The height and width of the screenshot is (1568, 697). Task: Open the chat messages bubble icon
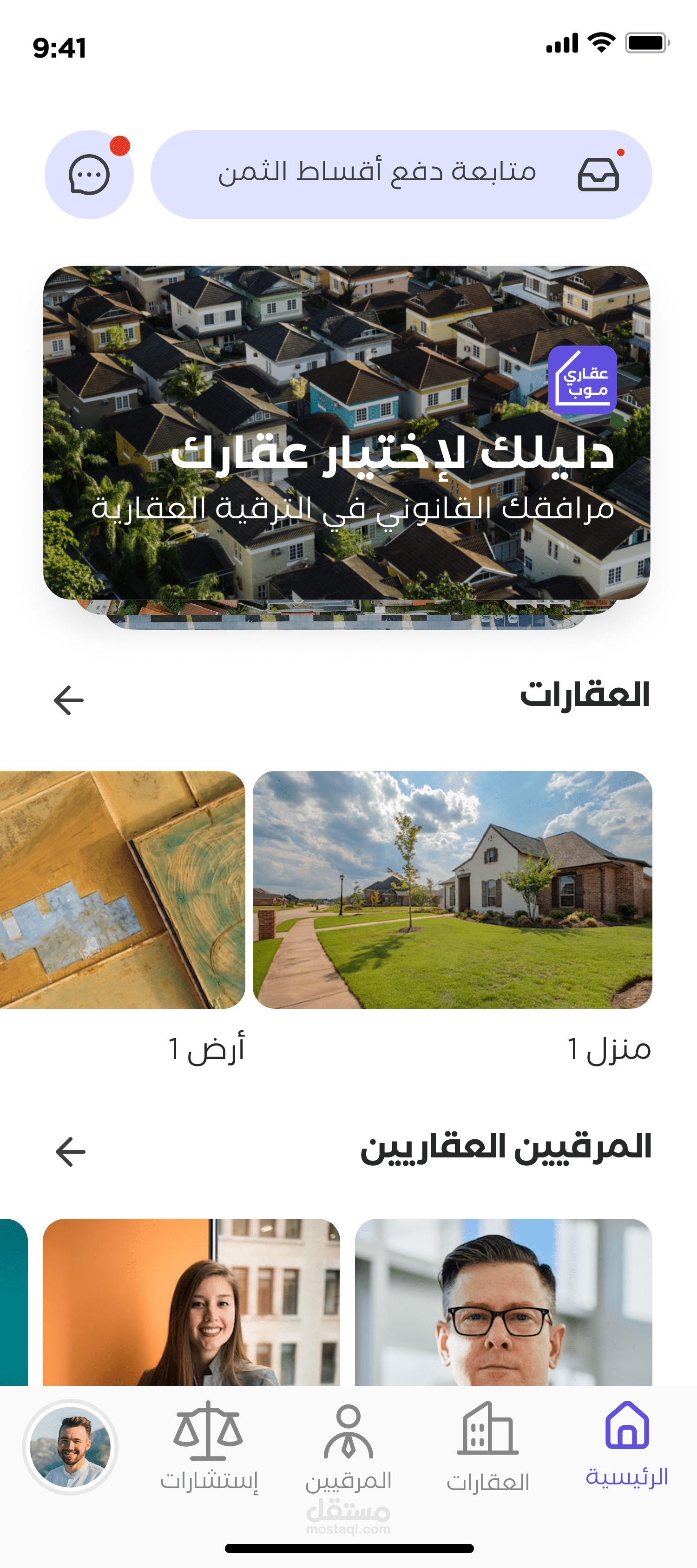pos(89,175)
